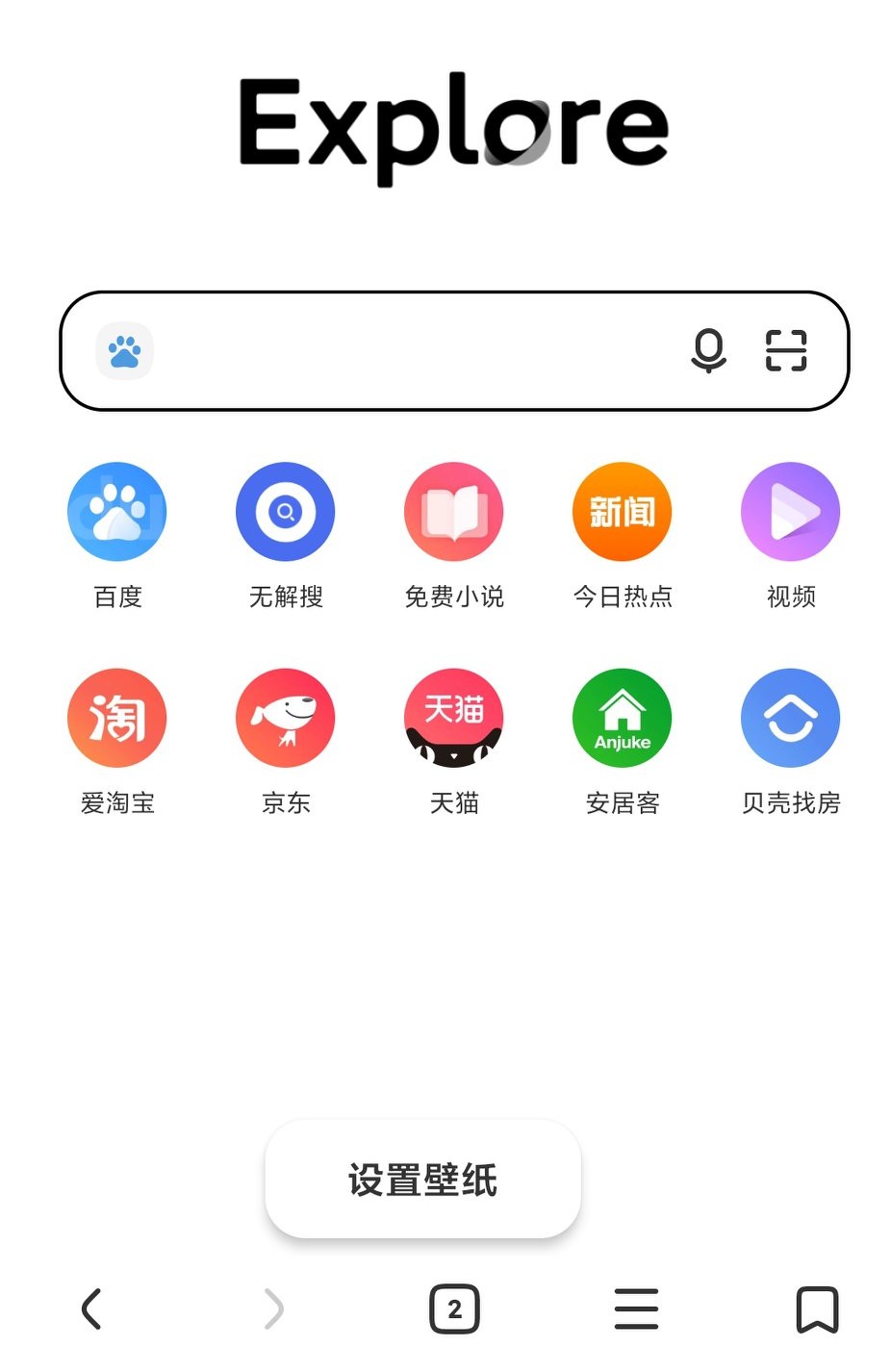
Task: Open bookmarks from the bottom bar
Action: coord(818,1308)
